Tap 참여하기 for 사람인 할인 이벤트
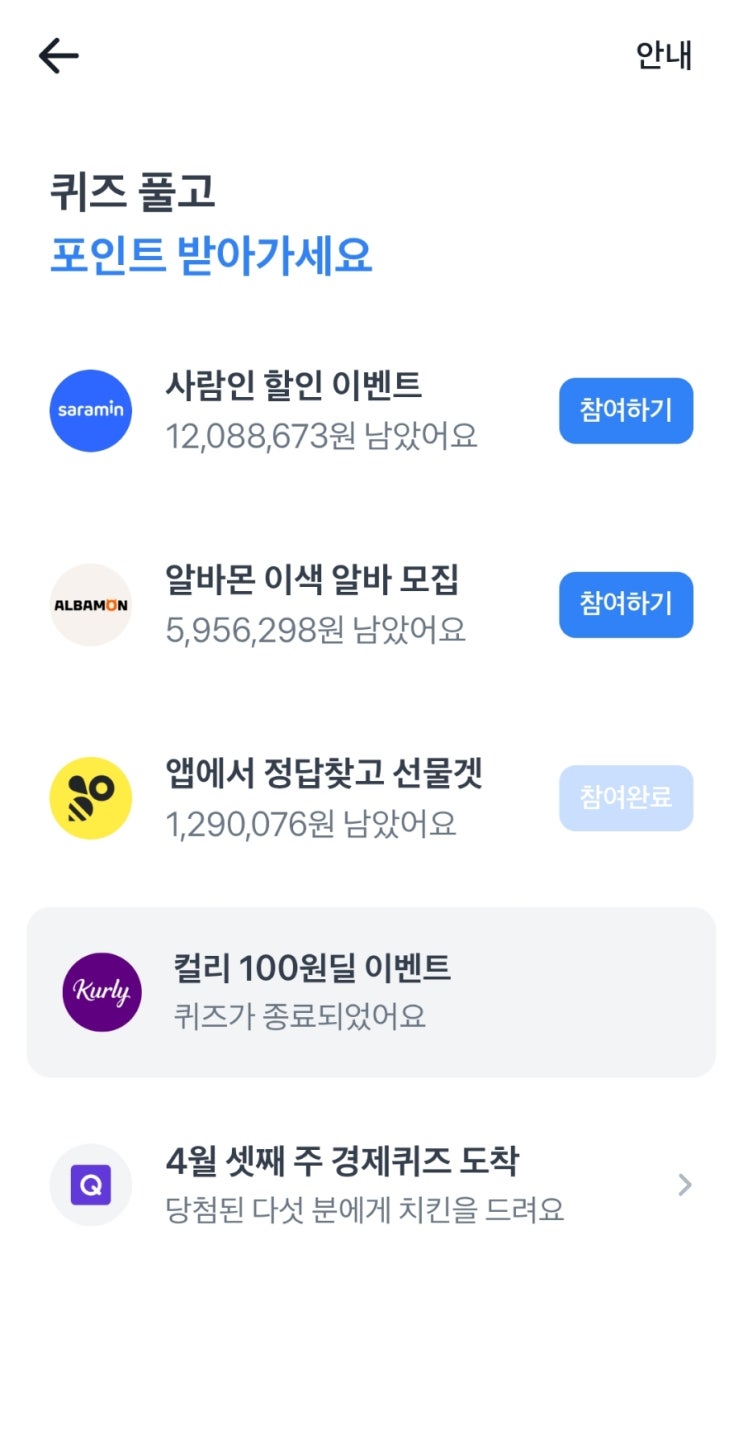 (x=625, y=410)
